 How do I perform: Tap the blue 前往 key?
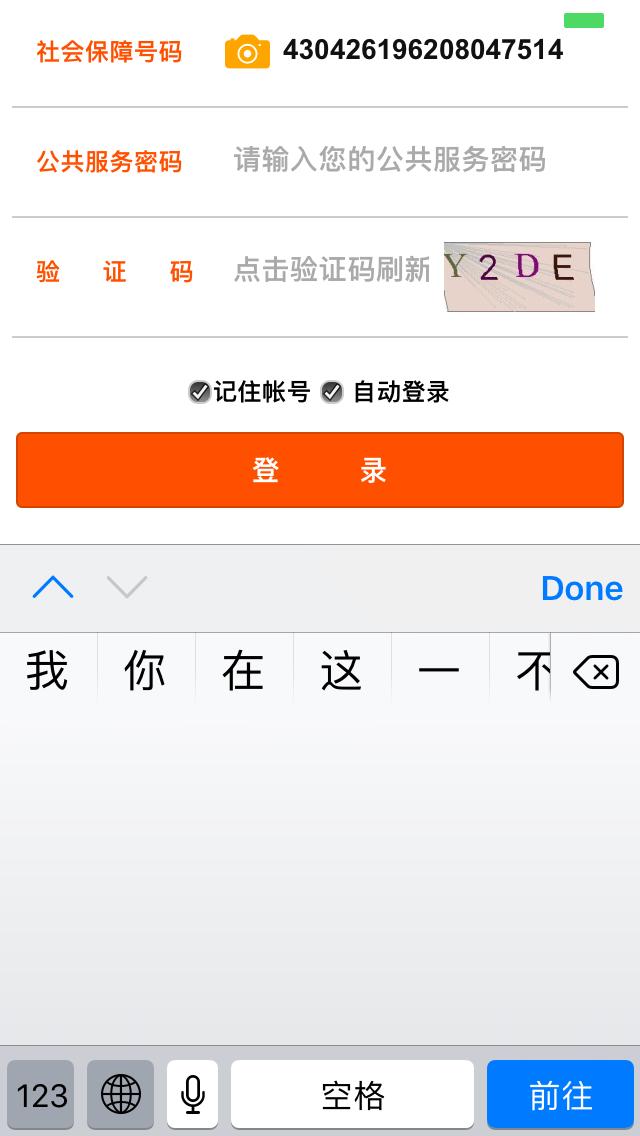[x=561, y=1095]
